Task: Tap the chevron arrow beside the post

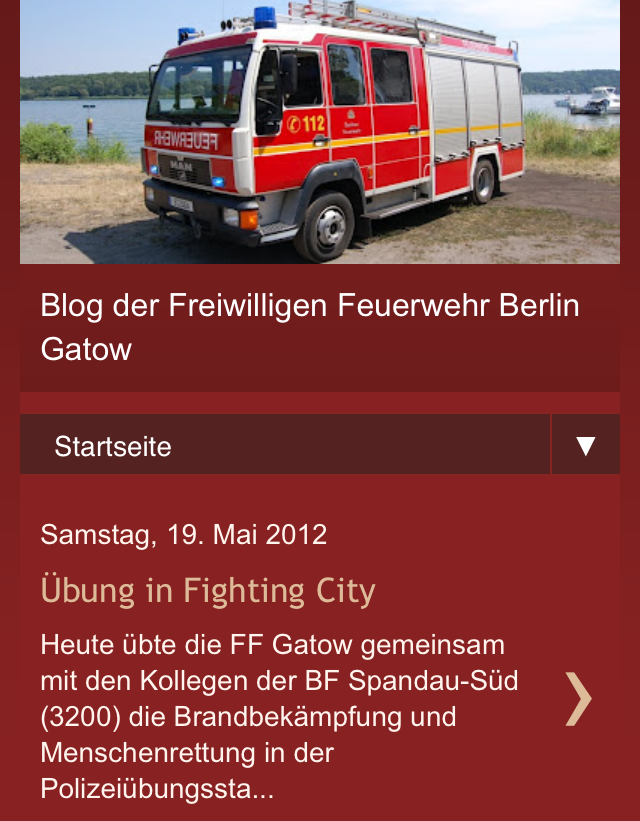Action: click(578, 697)
